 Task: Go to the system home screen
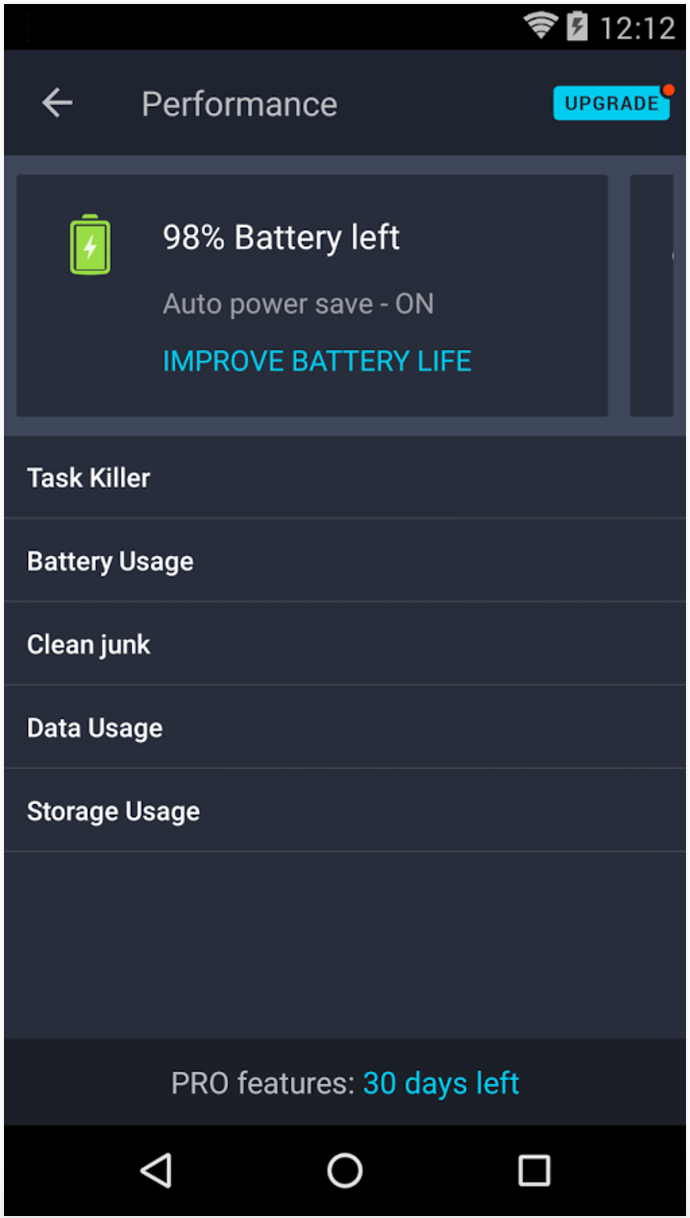(345, 1170)
